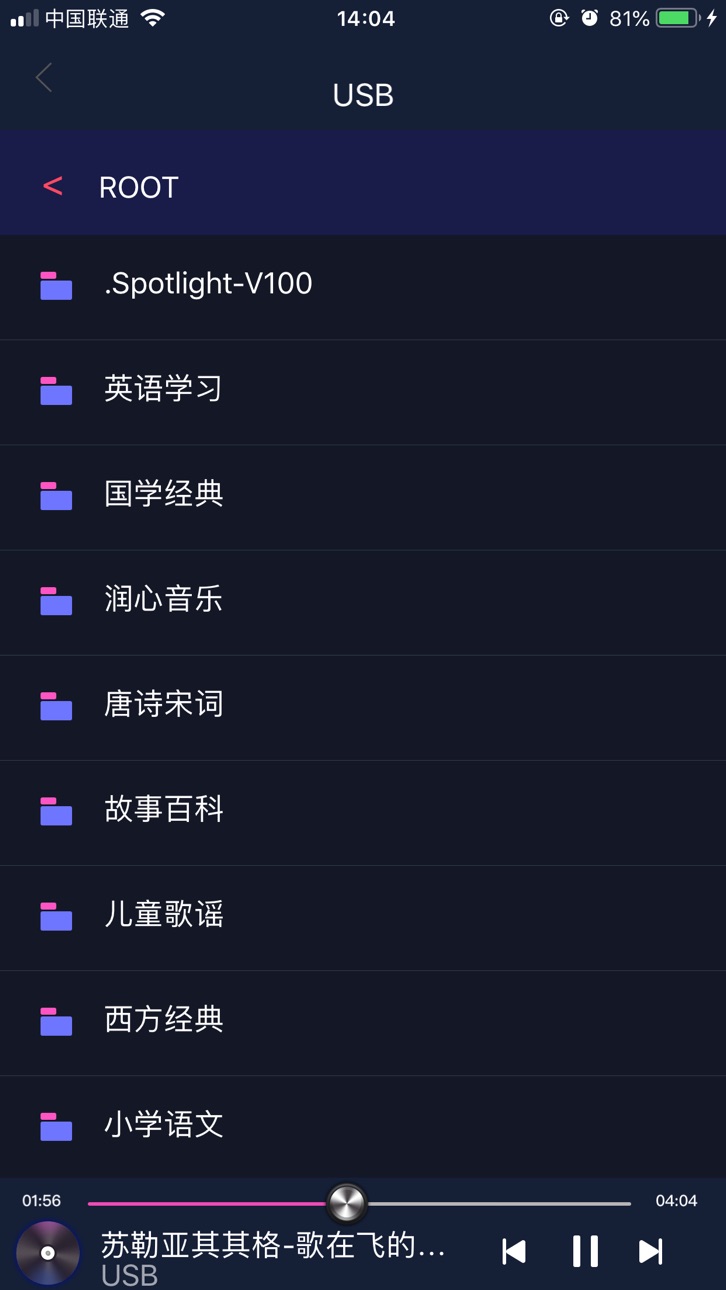Open the 英语学习 folder
This screenshot has width=726, height=1290.
[363, 392]
